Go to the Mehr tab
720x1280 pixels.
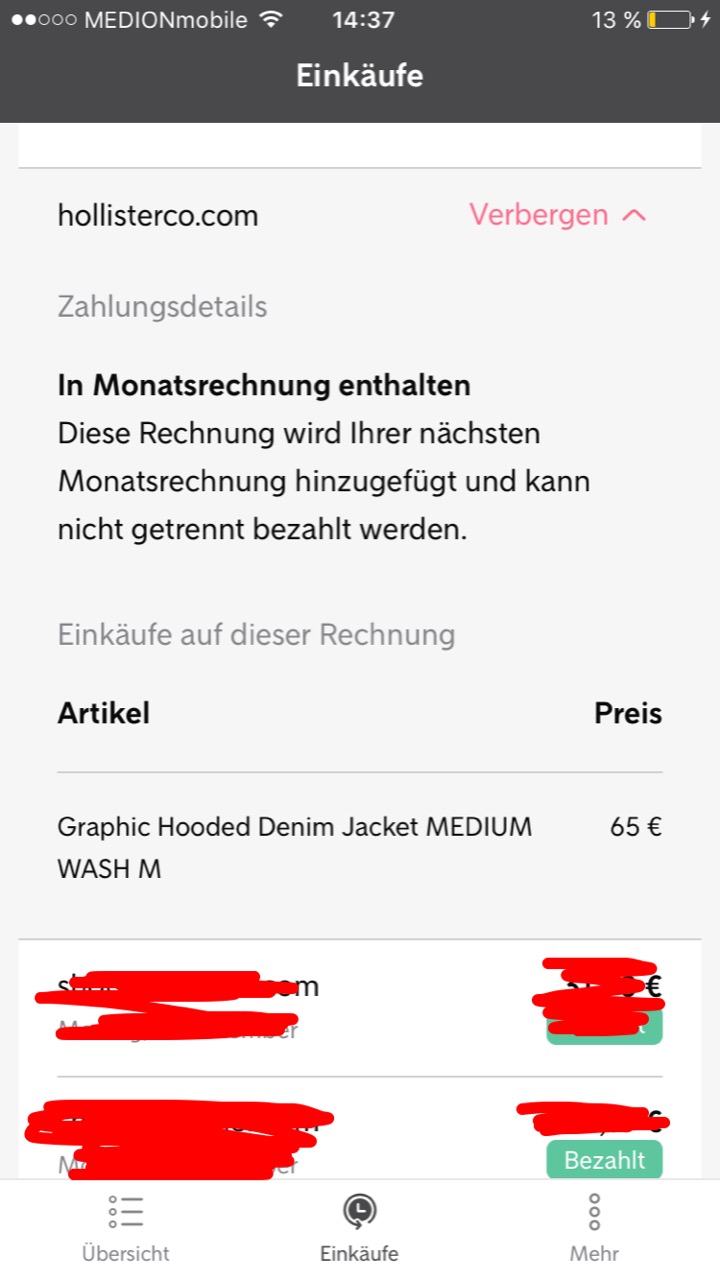tap(594, 1228)
